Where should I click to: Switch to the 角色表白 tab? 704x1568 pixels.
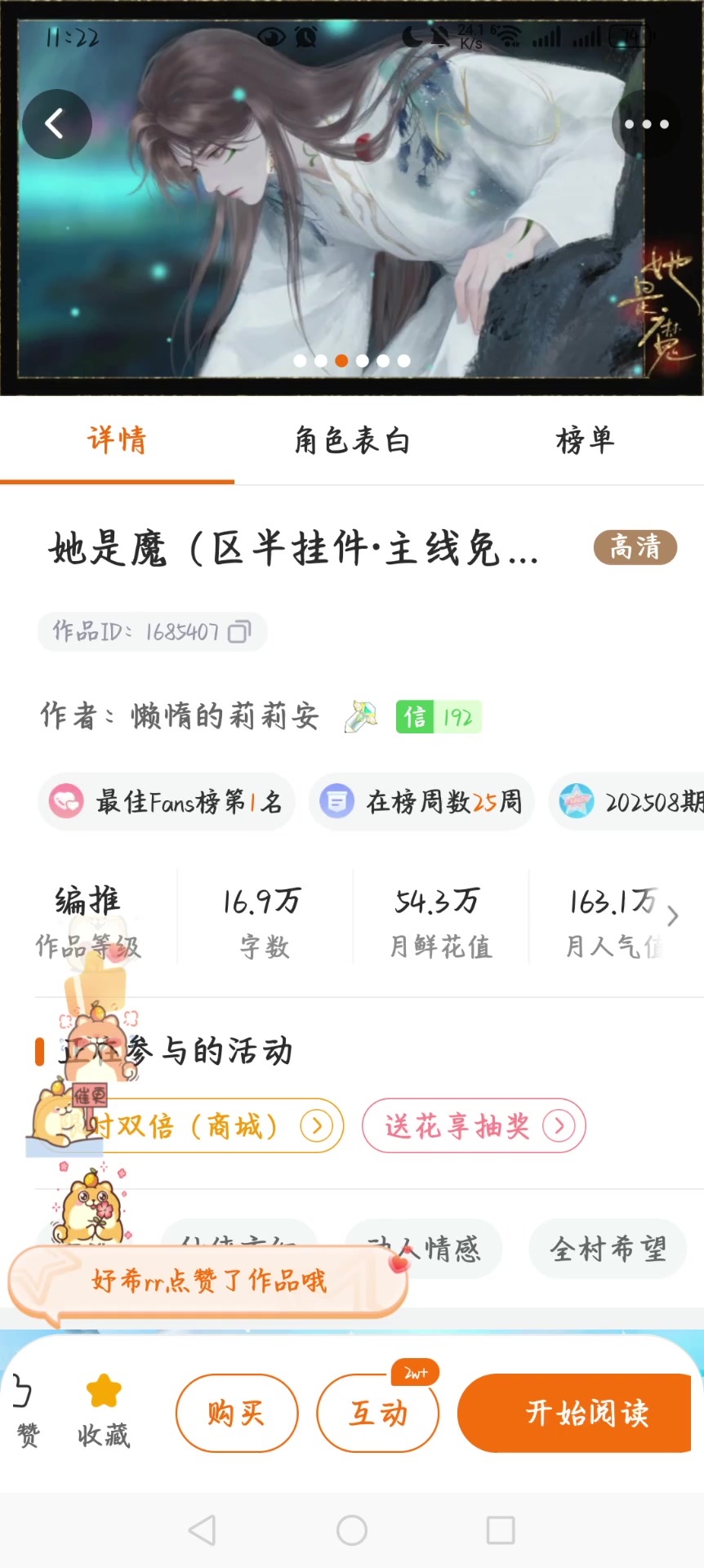pos(352,441)
